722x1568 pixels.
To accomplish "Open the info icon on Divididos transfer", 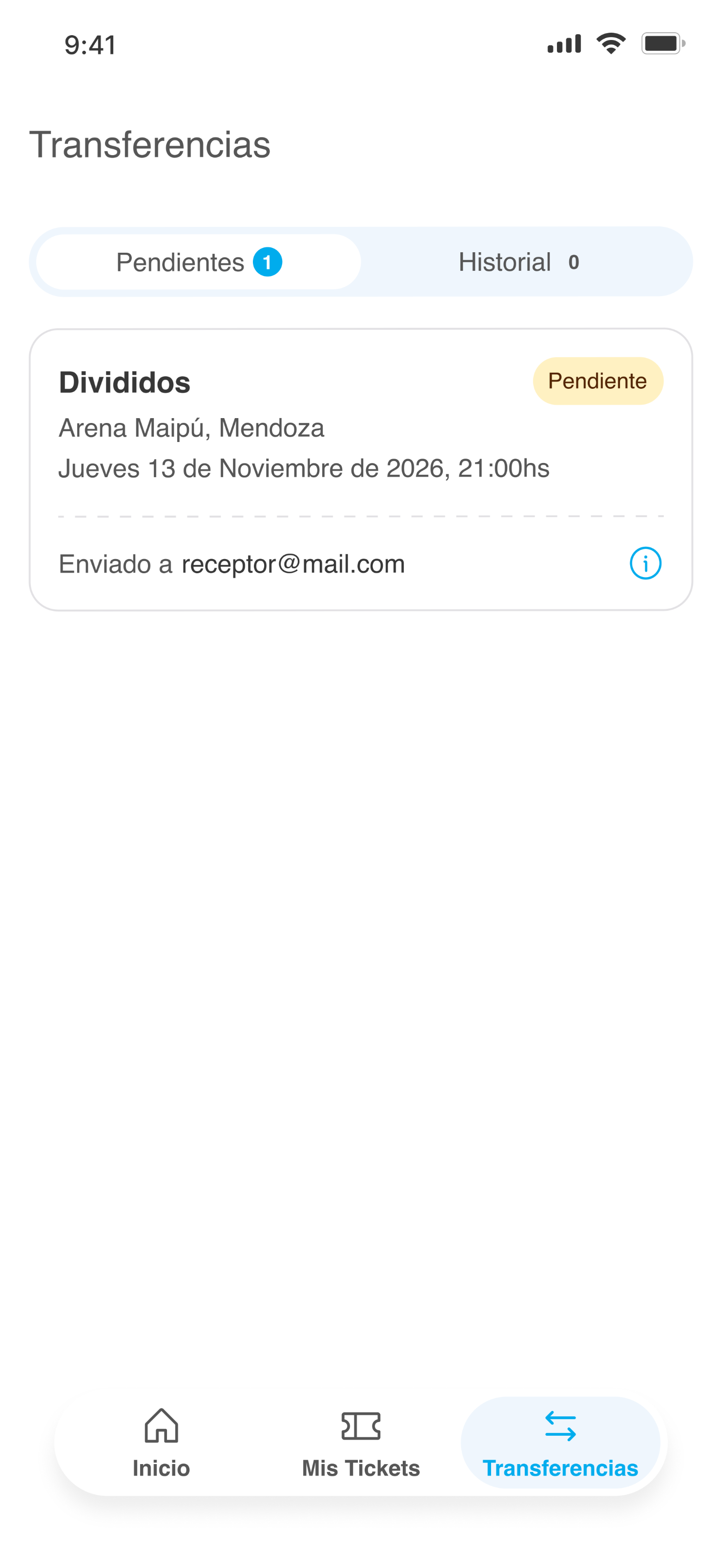I will pos(645,563).
